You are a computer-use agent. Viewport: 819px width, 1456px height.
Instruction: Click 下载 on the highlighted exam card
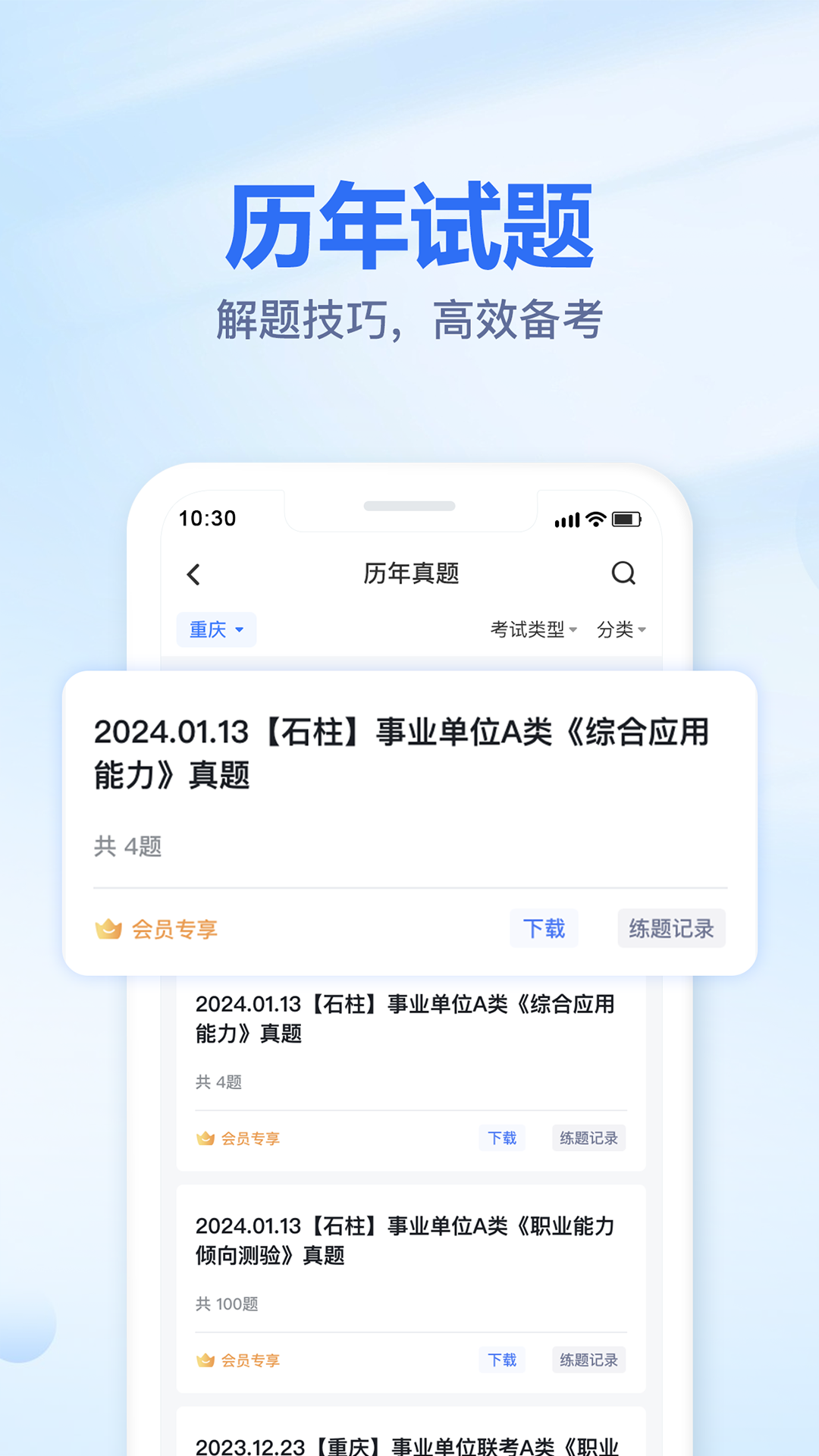[544, 928]
